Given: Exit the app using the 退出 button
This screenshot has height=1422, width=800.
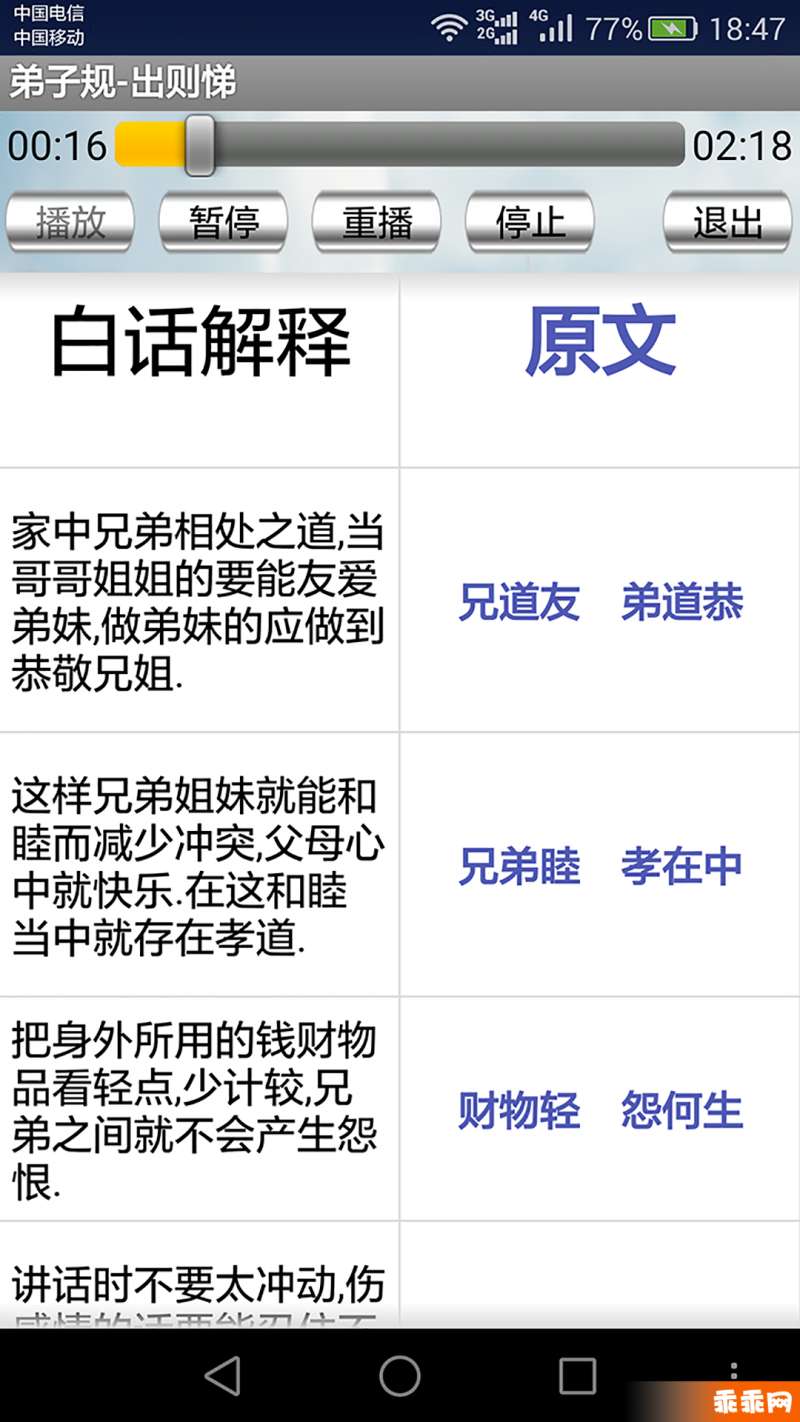Looking at the screenshot, I should (728, 221).
